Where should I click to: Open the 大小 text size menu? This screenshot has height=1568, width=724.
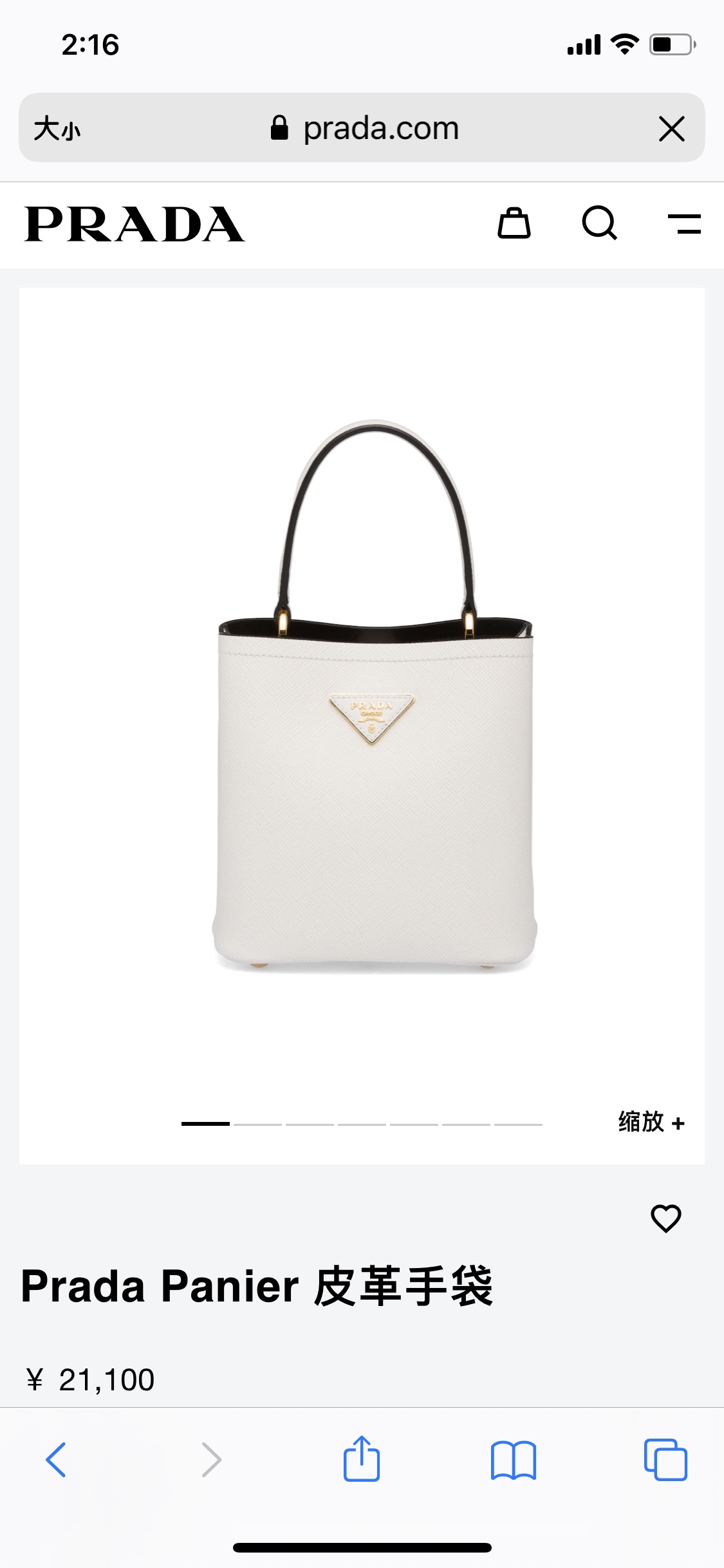57,129
